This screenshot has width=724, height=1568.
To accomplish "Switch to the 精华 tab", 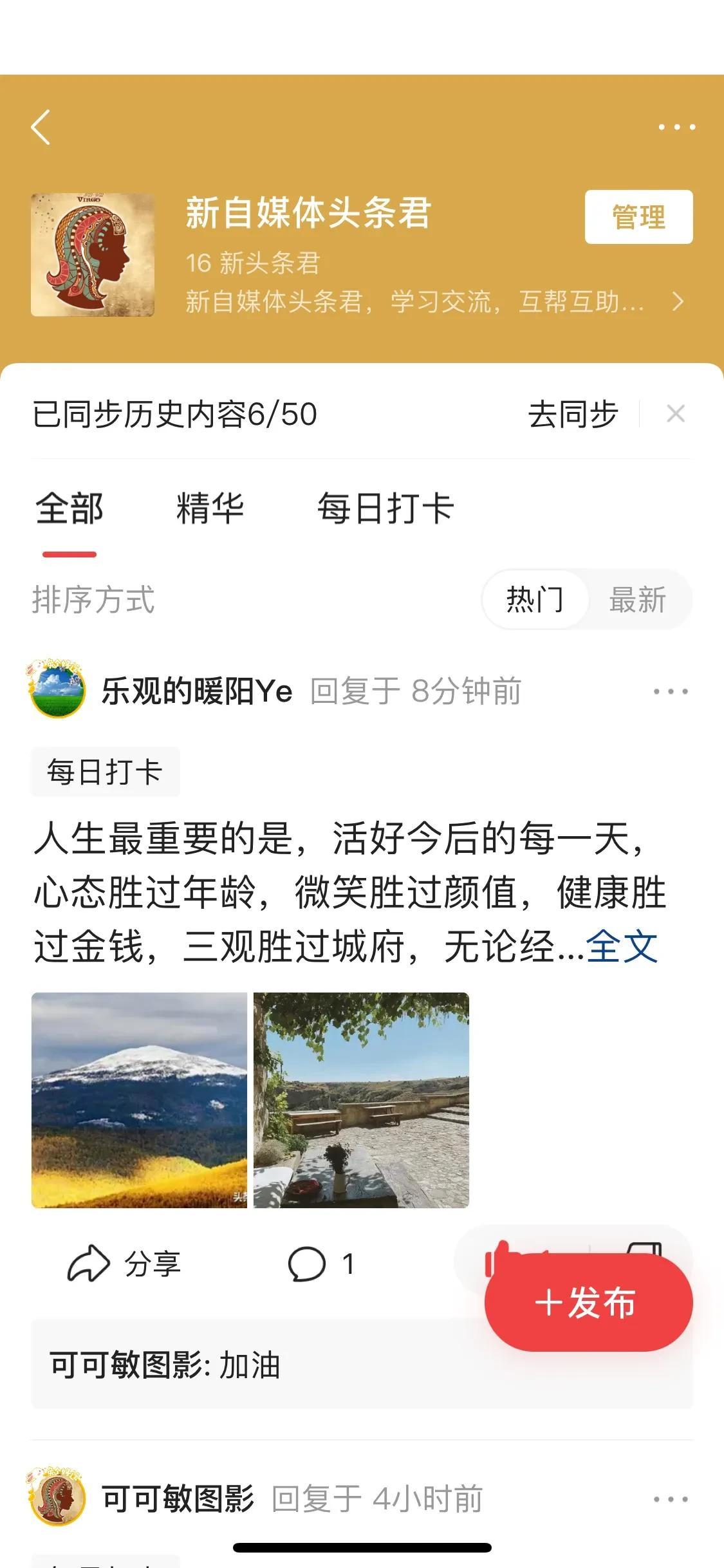I will 210,509.
